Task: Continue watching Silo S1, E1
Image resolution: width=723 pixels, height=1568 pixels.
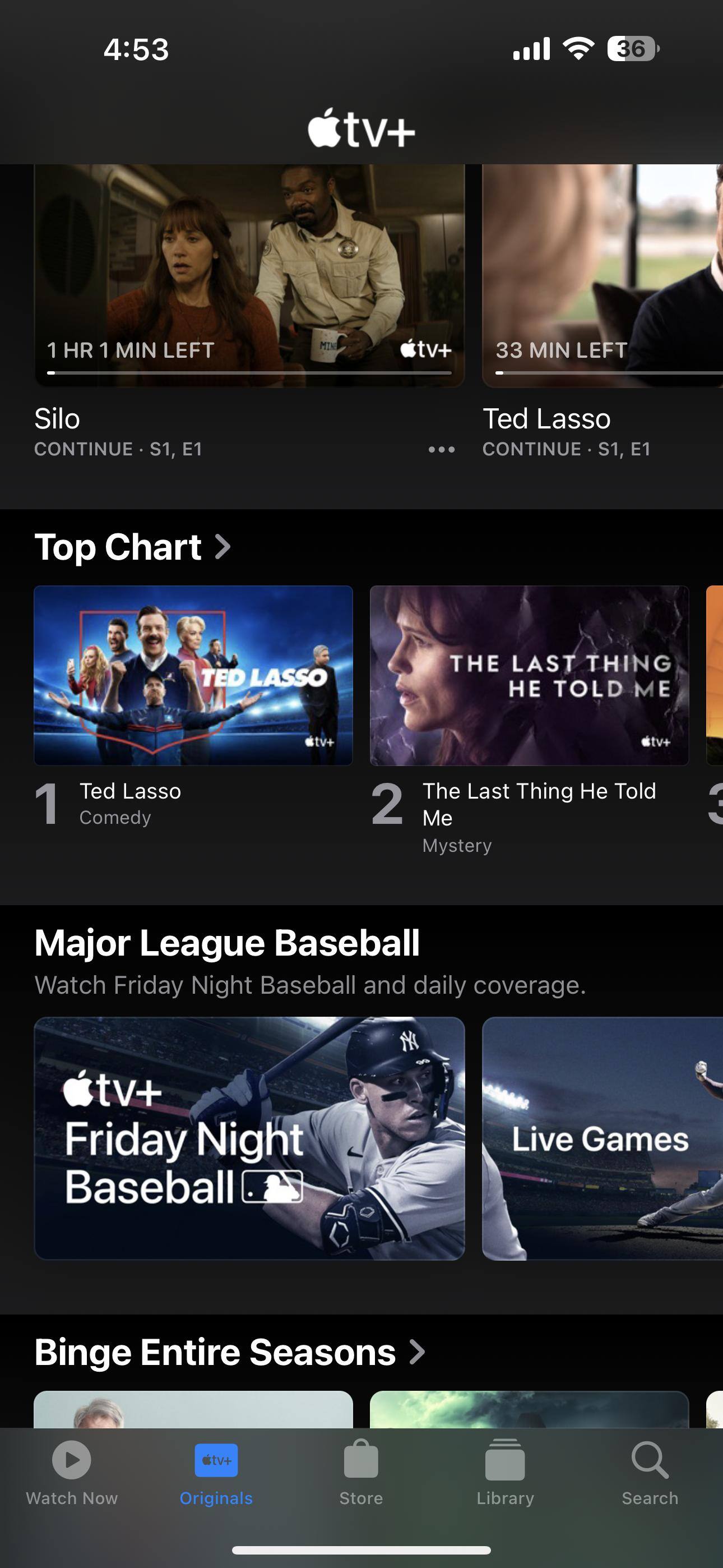Action: [x=249, y=277]
